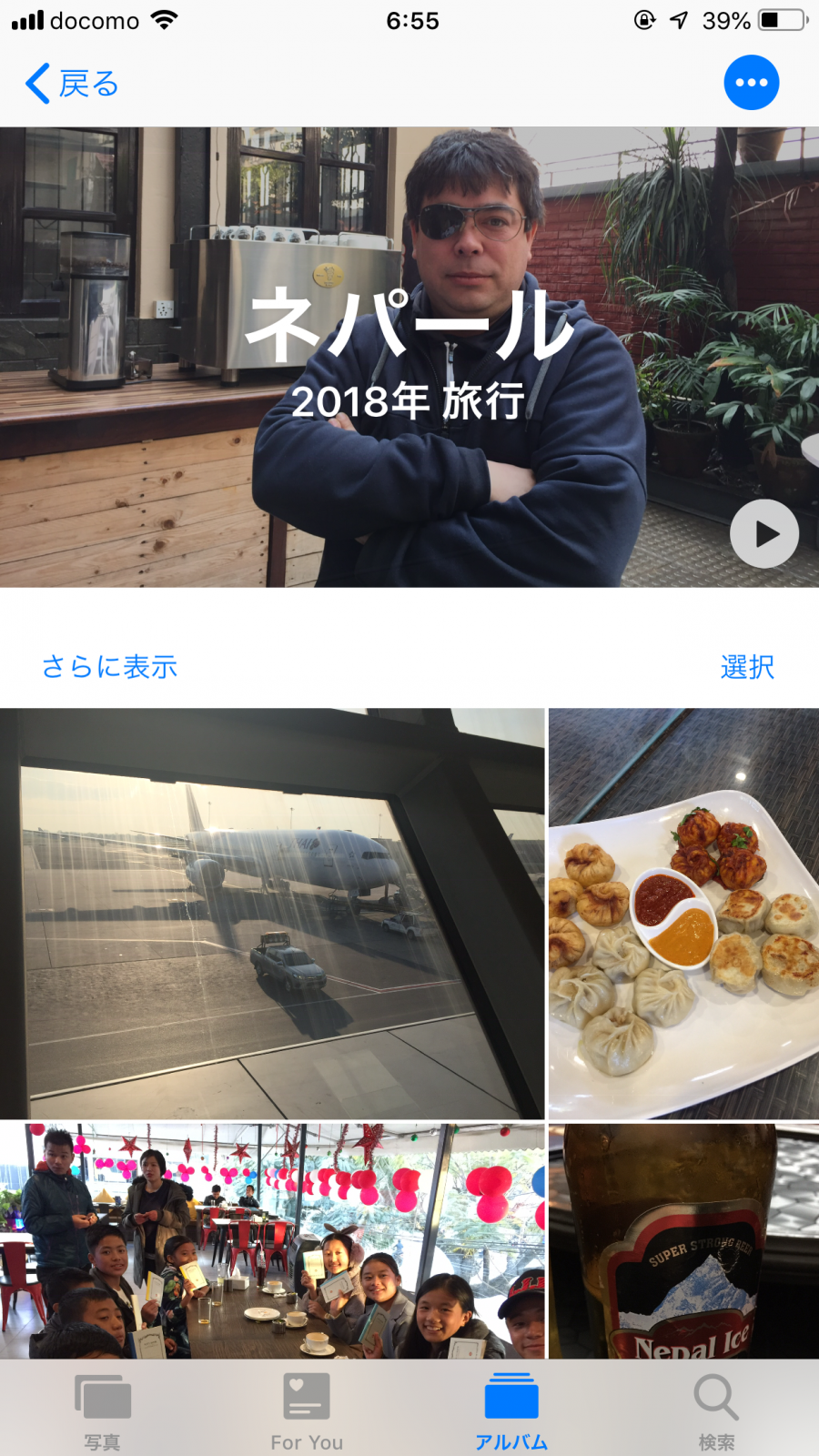The height and width of the screenshot is (1456, 819).
Task: Go to the 検索 tab
Action: (x=716, y=1410)
